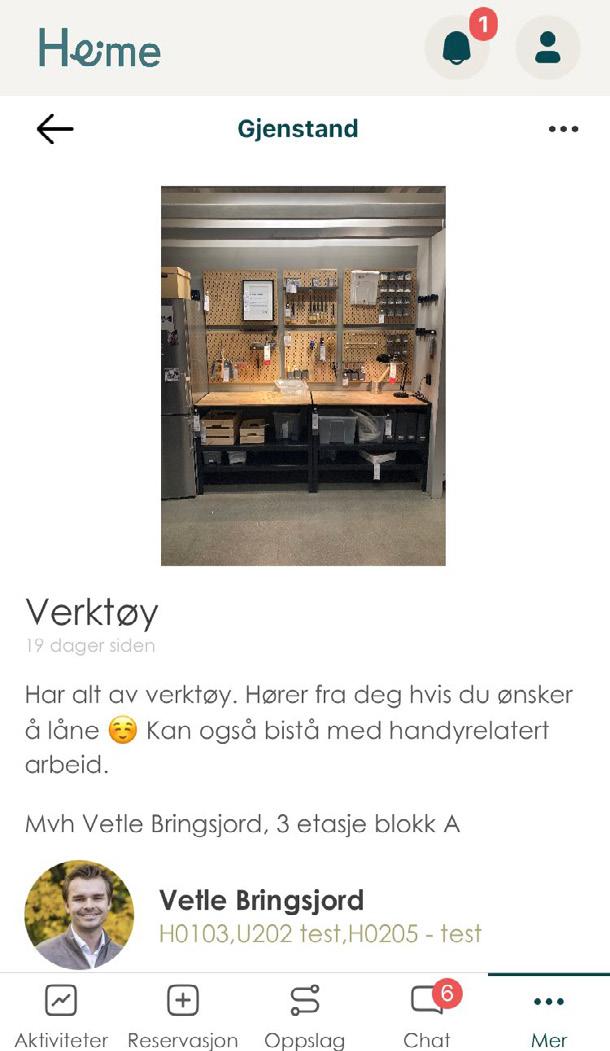The height and width of the screenshot is (1051, 610).
Task: Go back with the arrow
Action: [55, 129]
